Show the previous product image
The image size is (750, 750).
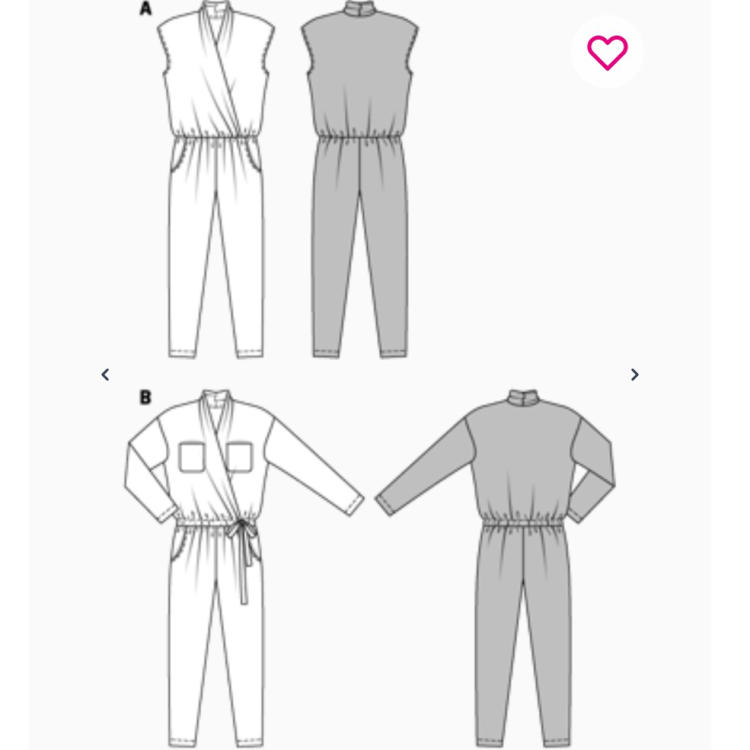[x=105, y=375]
